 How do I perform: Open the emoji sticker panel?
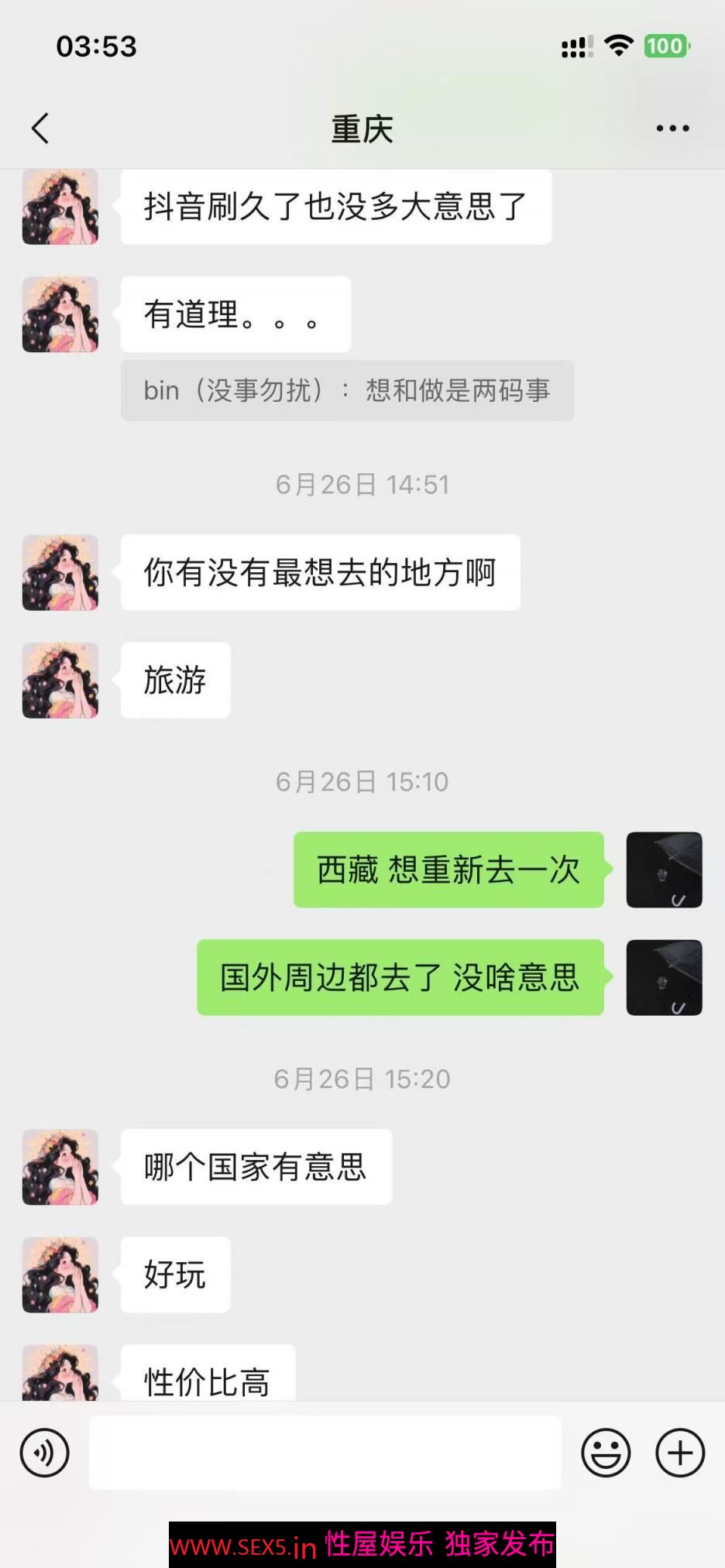click(606, 1453)
